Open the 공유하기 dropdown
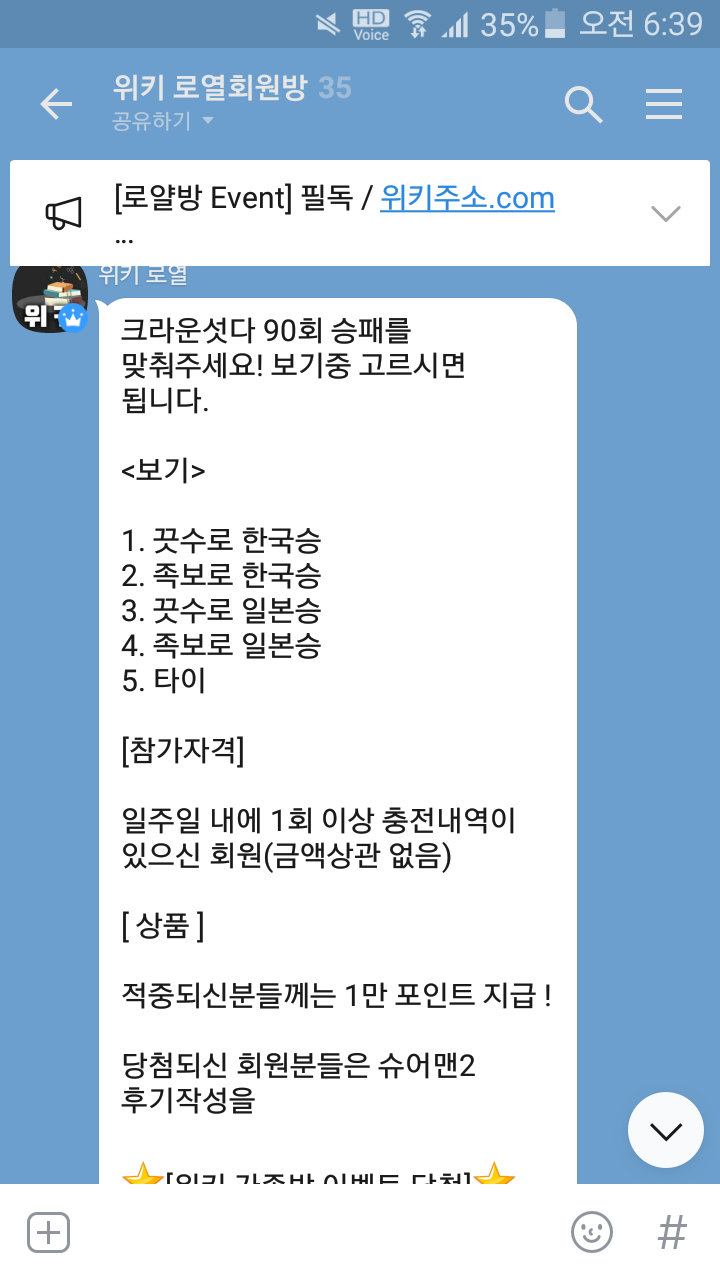 (164, 122)
